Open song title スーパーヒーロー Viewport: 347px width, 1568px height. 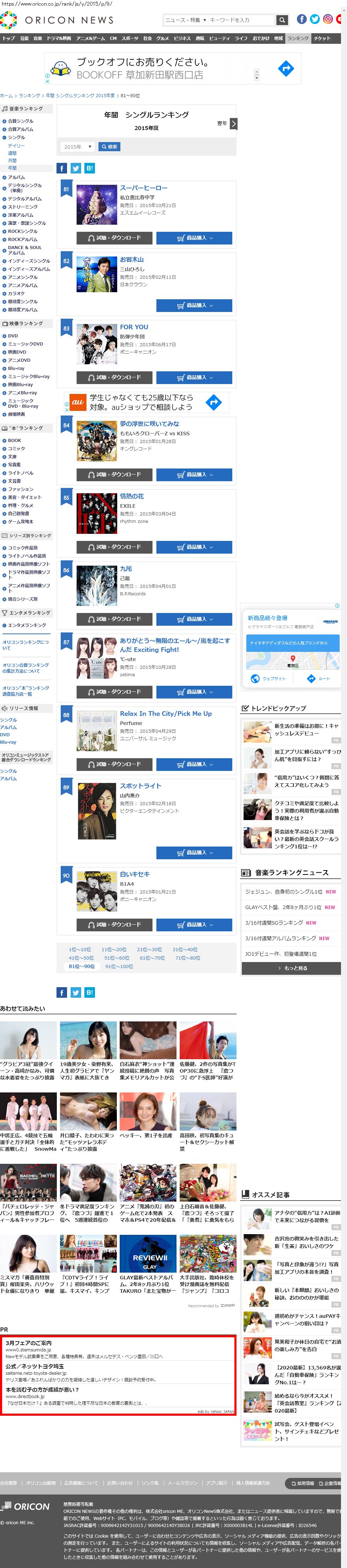(x=143, y=188)
